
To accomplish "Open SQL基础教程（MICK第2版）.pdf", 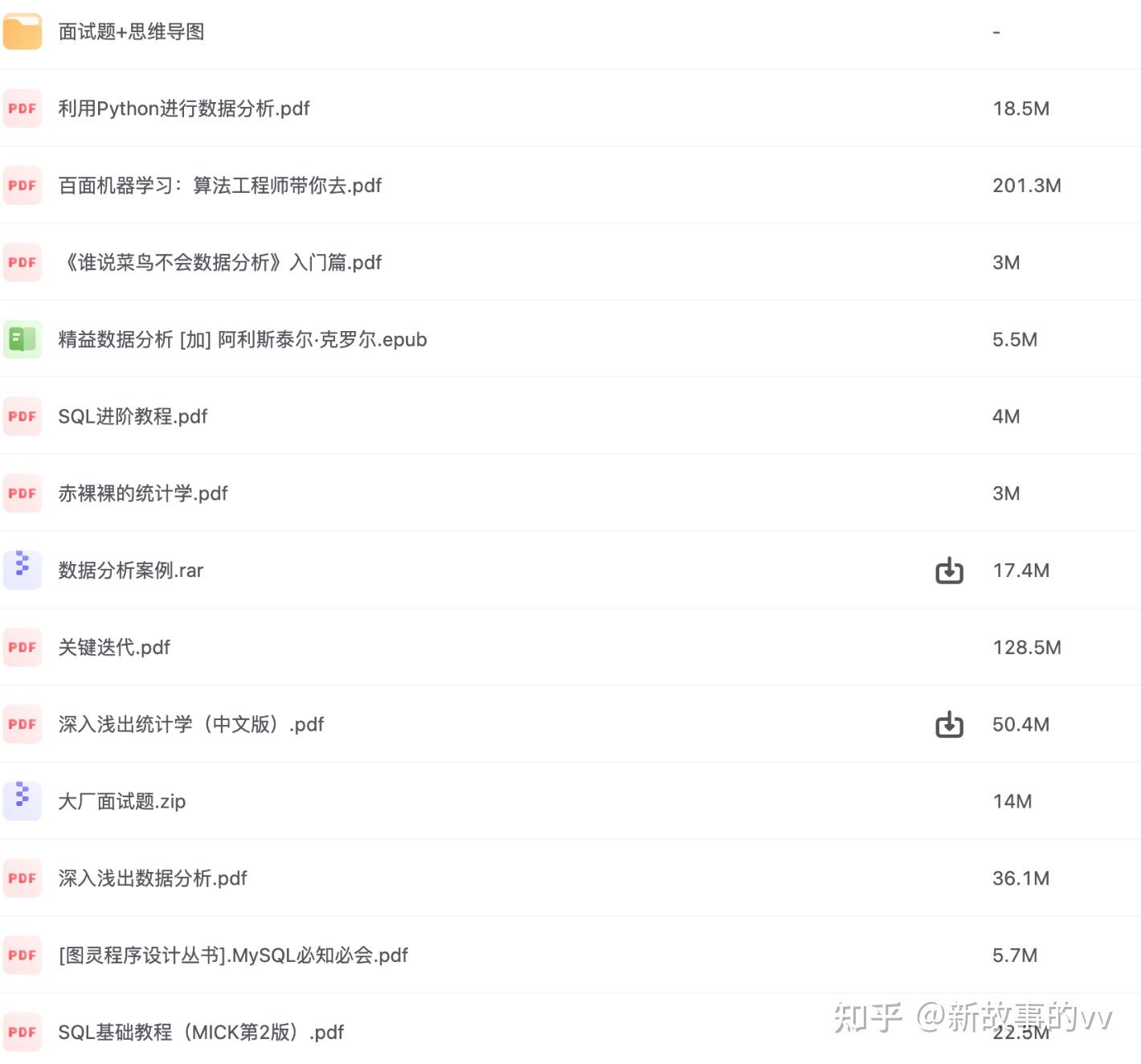I will pyautogui.click(x=201, y=1033).
